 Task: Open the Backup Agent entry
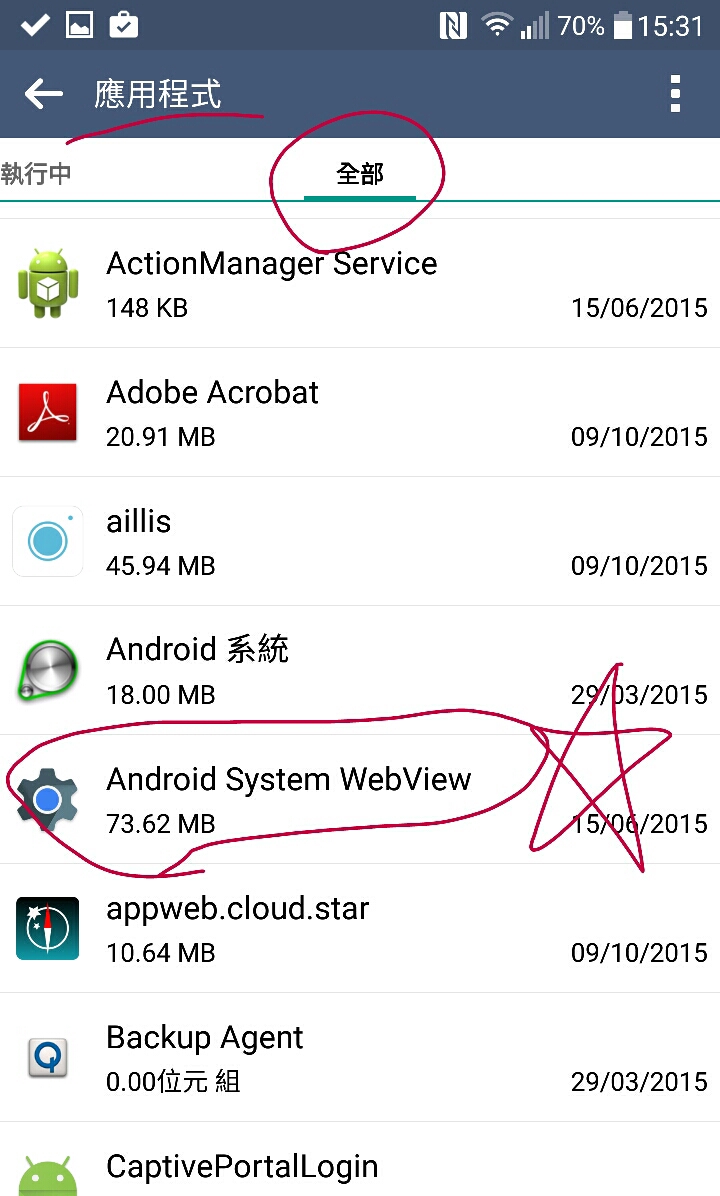click(x=360, y=1057)
